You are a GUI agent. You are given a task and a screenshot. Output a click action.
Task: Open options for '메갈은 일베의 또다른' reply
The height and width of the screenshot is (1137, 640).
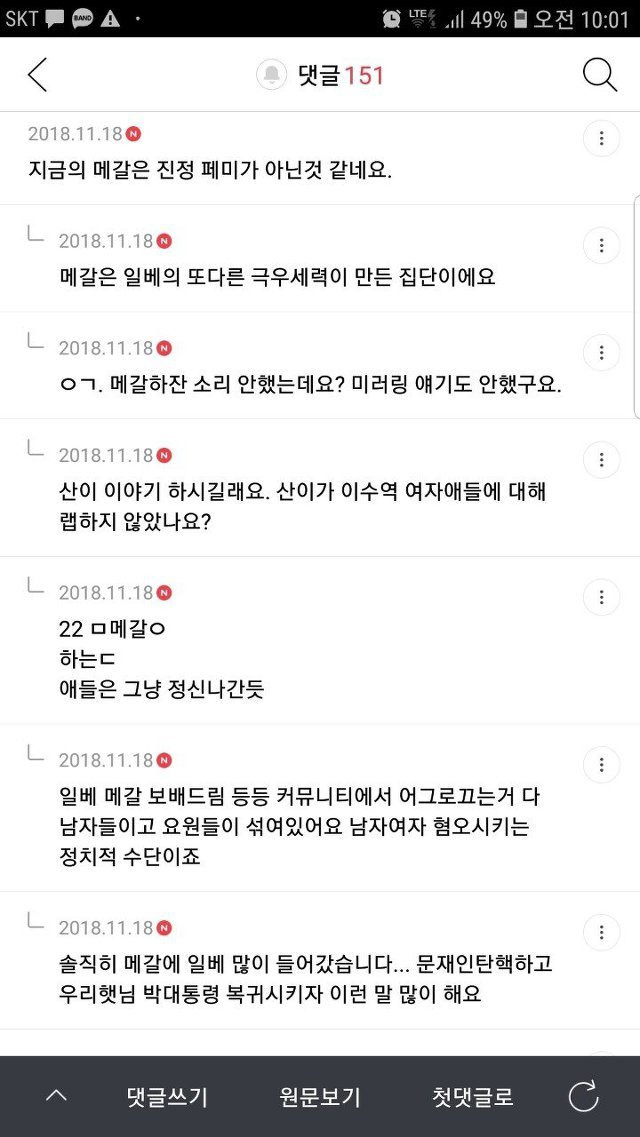pos(601,245)
